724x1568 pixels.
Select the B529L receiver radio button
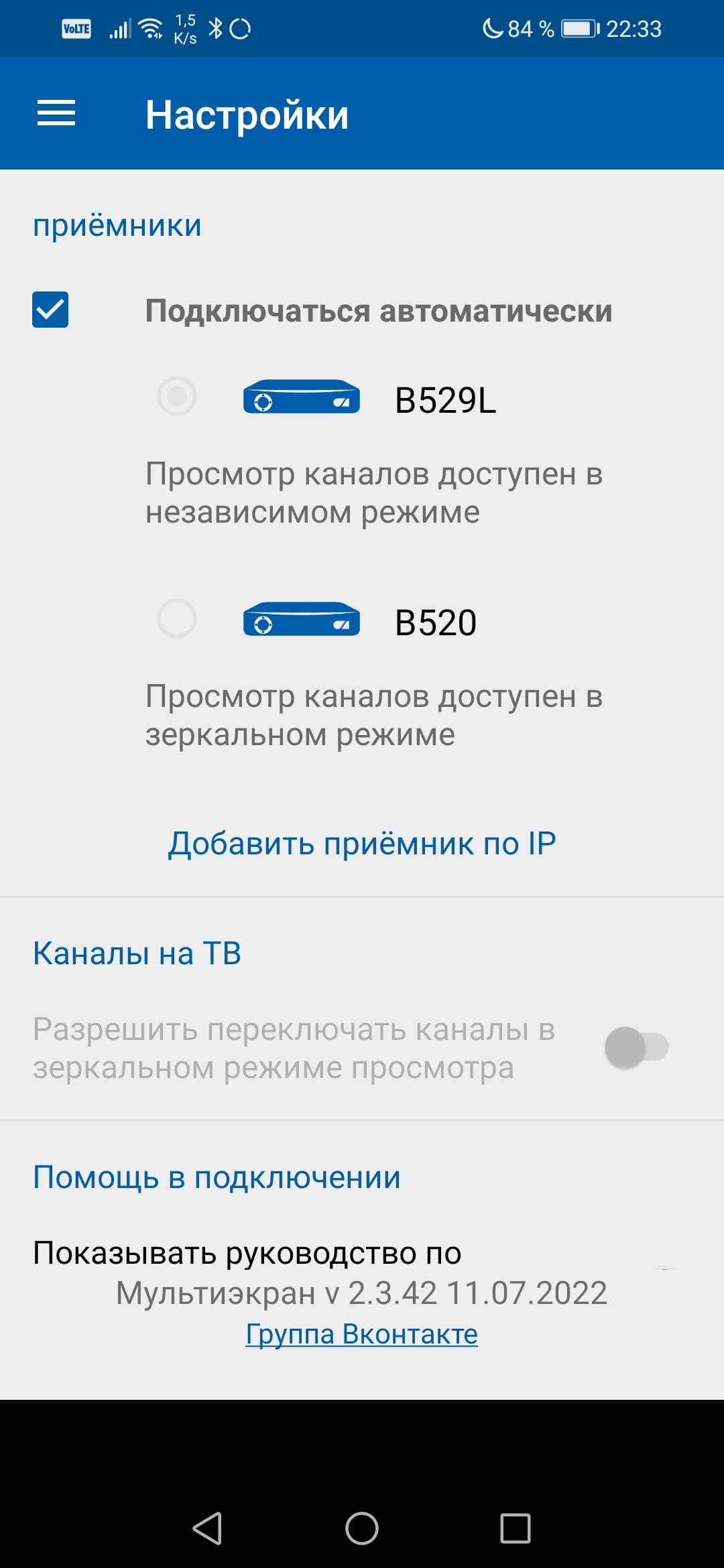pos(177,396)
